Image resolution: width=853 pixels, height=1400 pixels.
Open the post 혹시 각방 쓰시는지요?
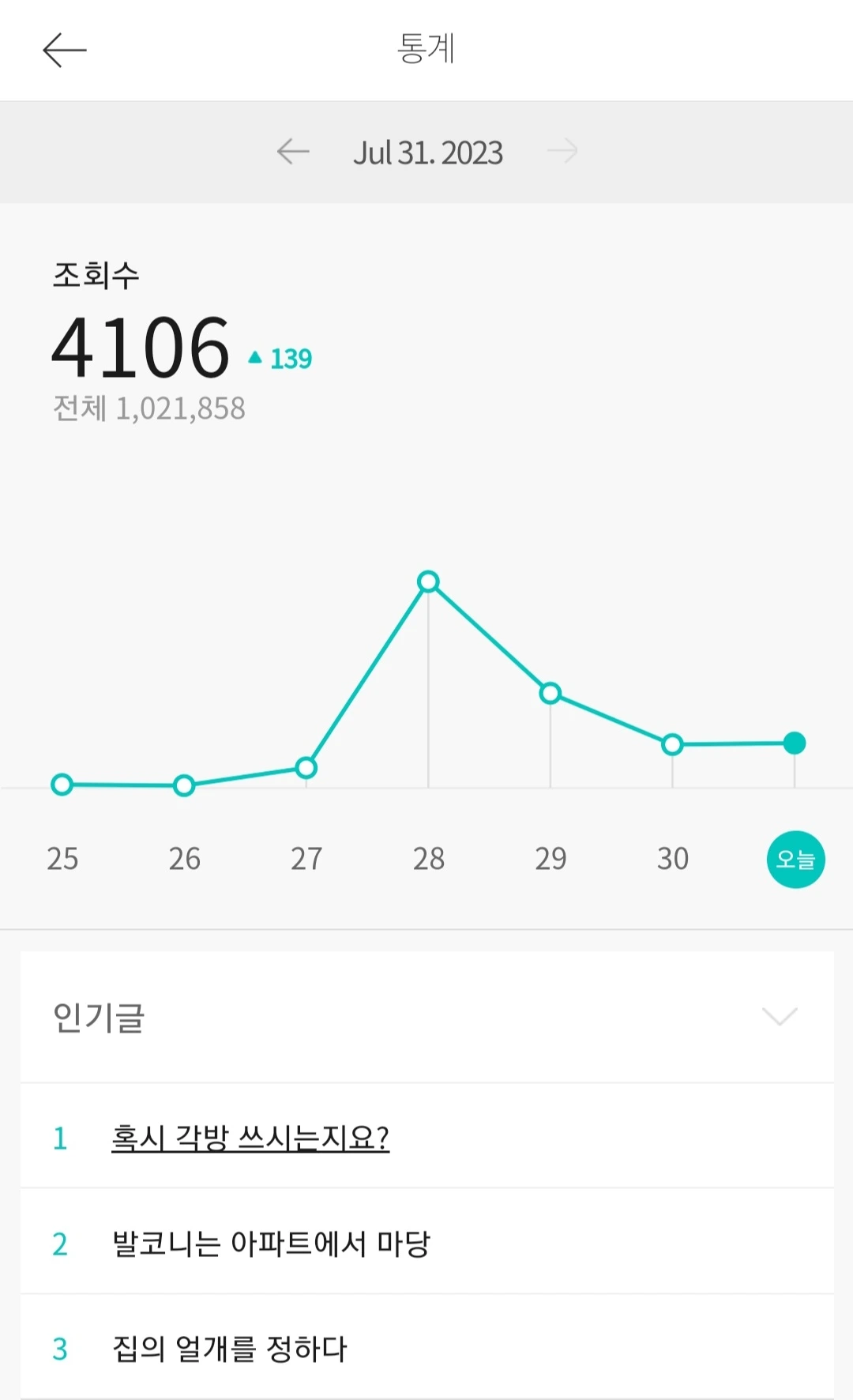250,1138
